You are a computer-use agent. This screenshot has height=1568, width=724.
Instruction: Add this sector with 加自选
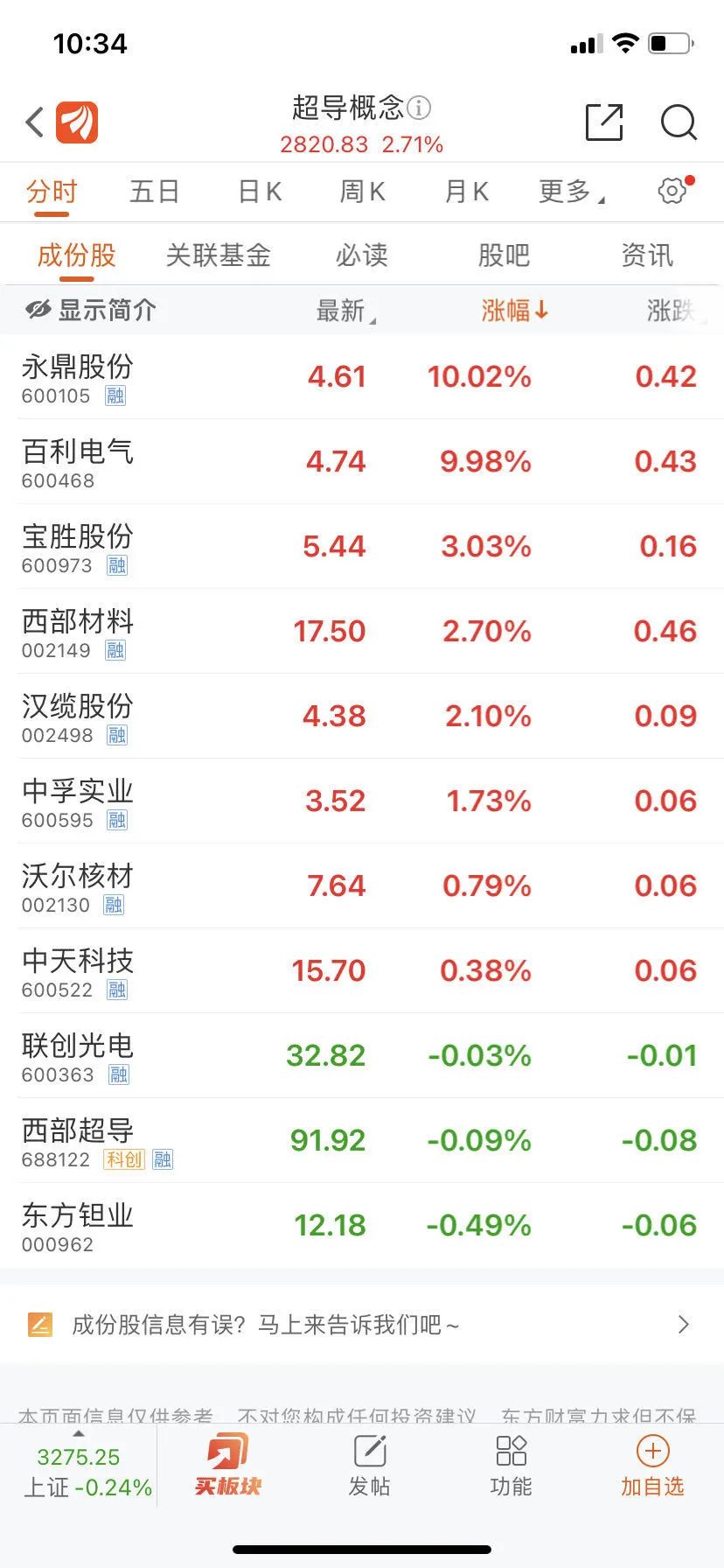coord(652,1466)
